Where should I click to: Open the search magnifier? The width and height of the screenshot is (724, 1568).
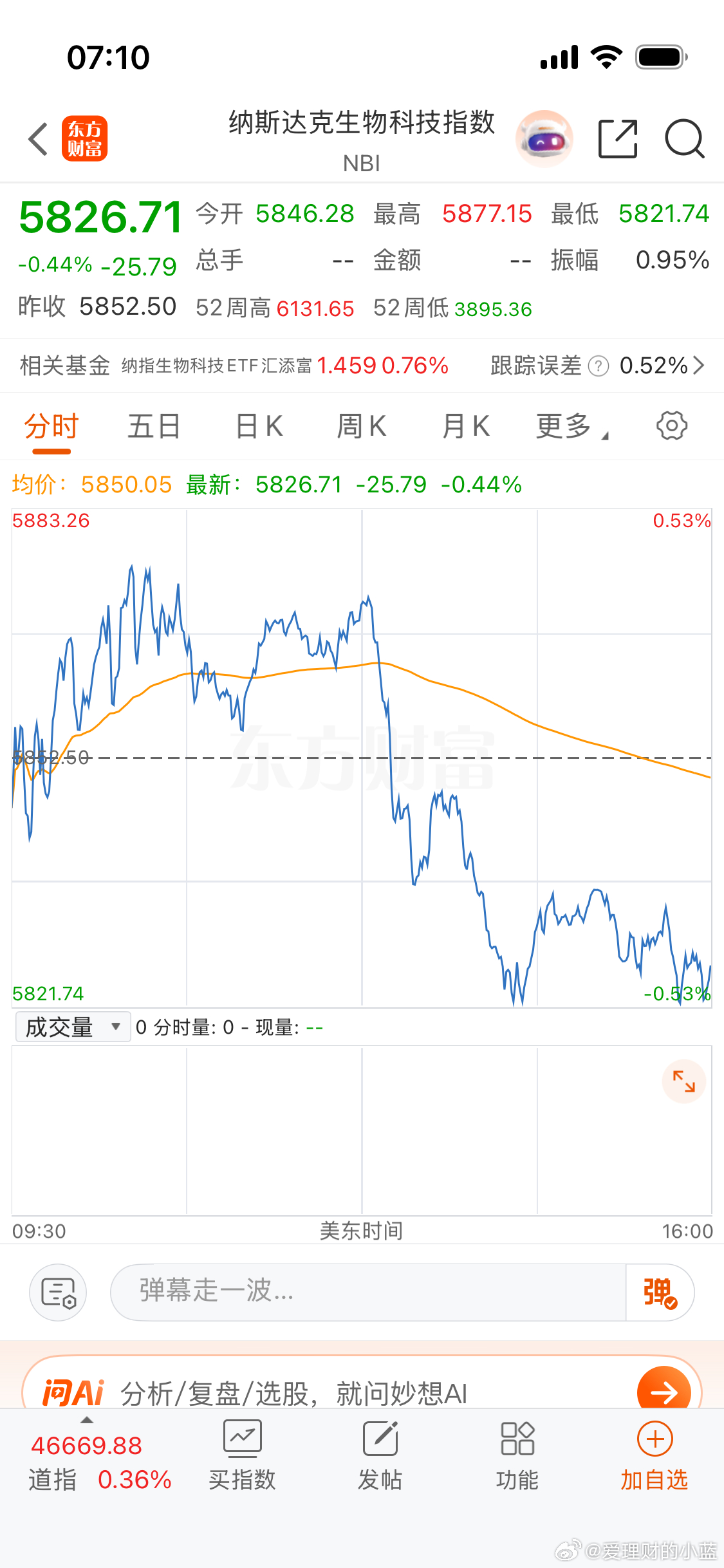684,139
